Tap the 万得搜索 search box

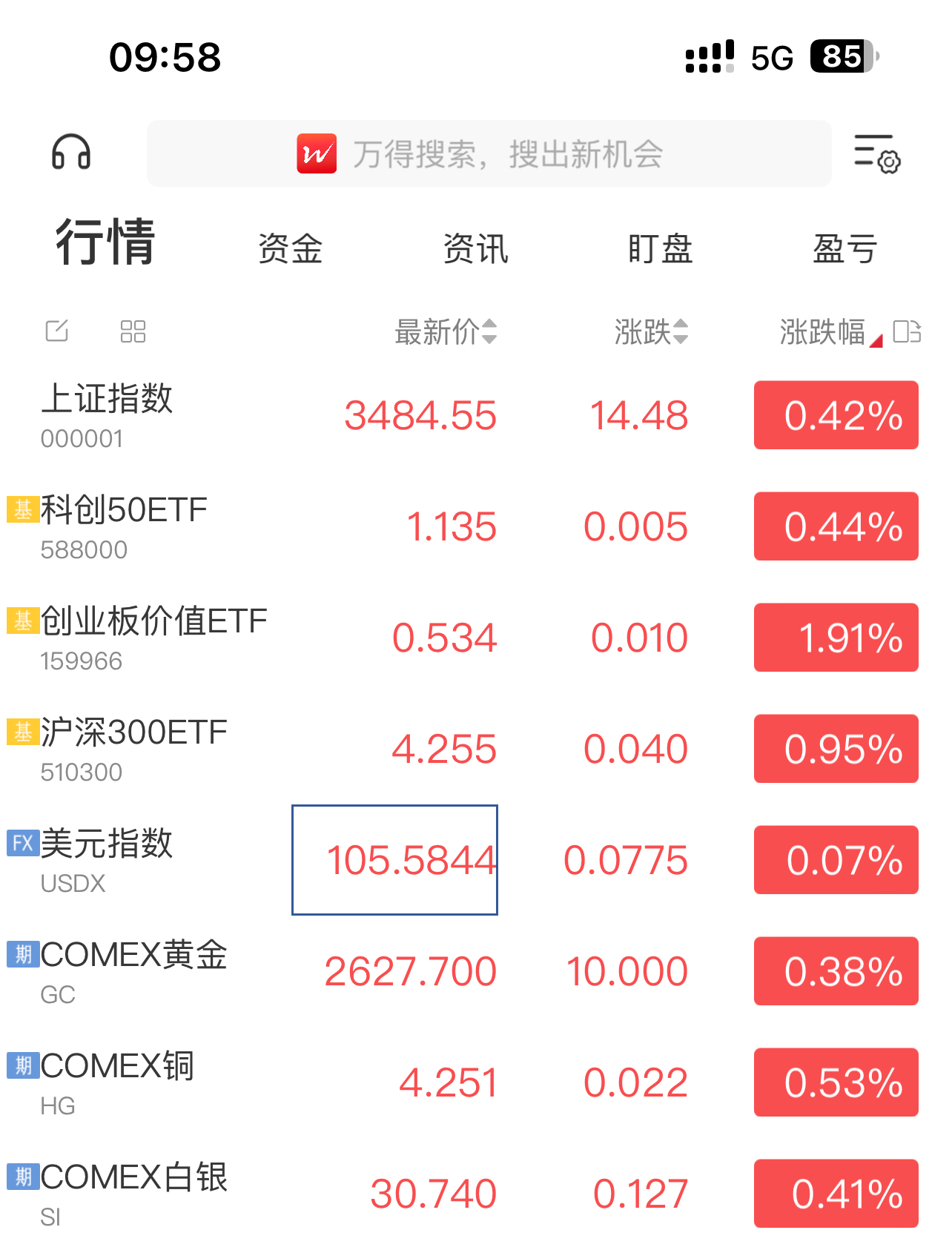pyautogui.click(x=489, y=153)
